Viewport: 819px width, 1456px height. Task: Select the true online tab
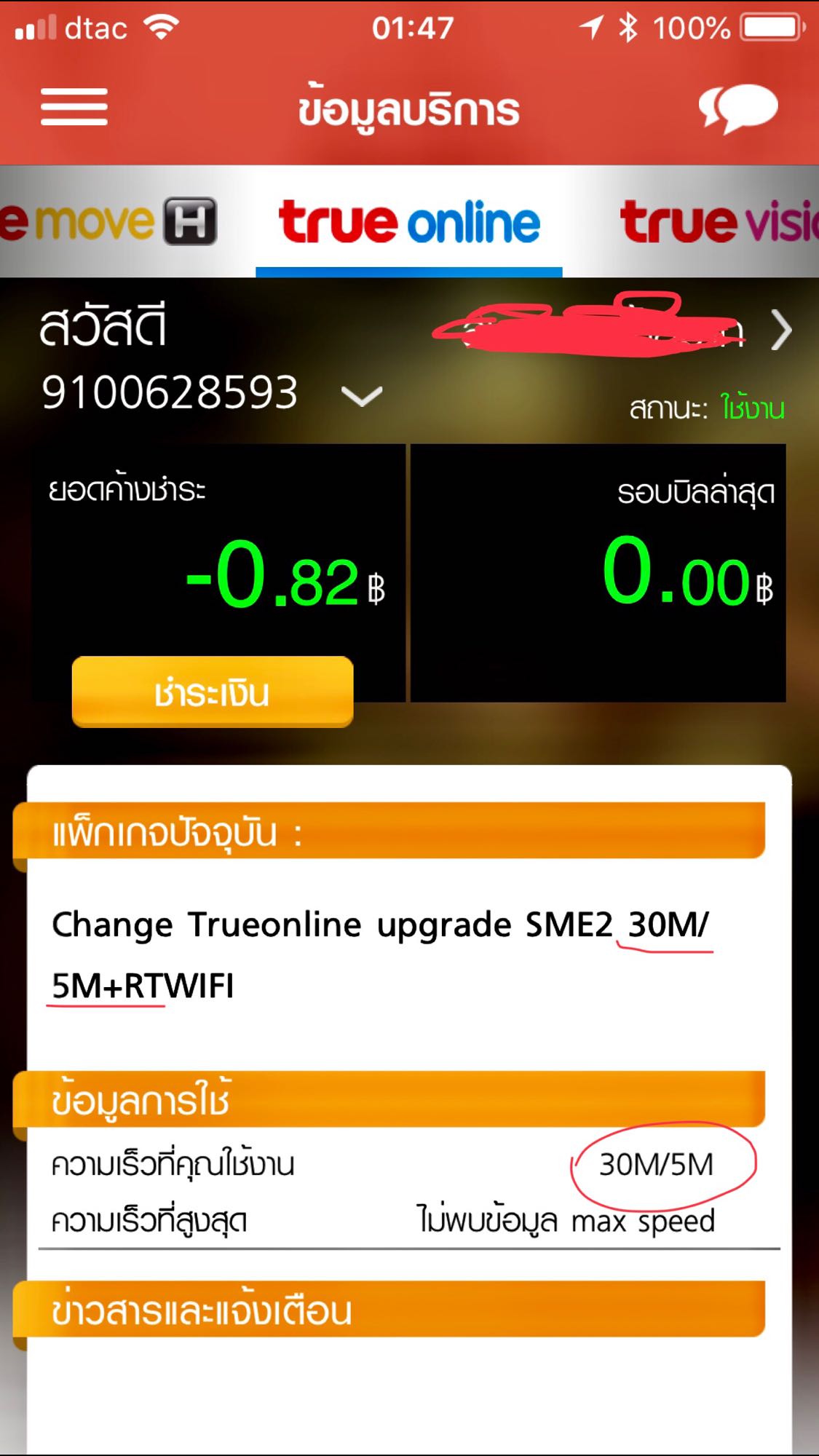click(x=409, y=221)
